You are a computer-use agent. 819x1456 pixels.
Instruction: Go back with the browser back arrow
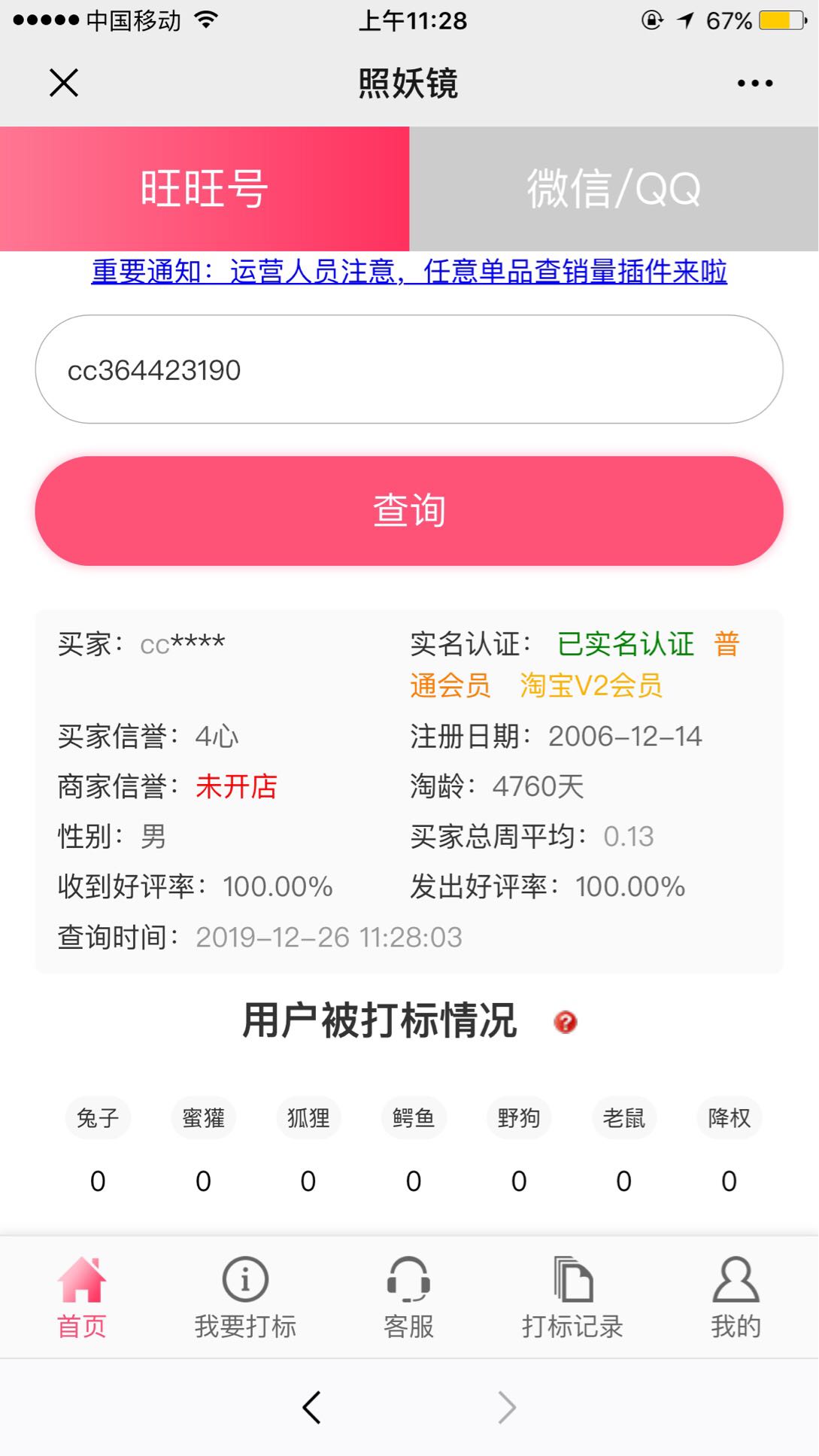[x=311, y=1407]
